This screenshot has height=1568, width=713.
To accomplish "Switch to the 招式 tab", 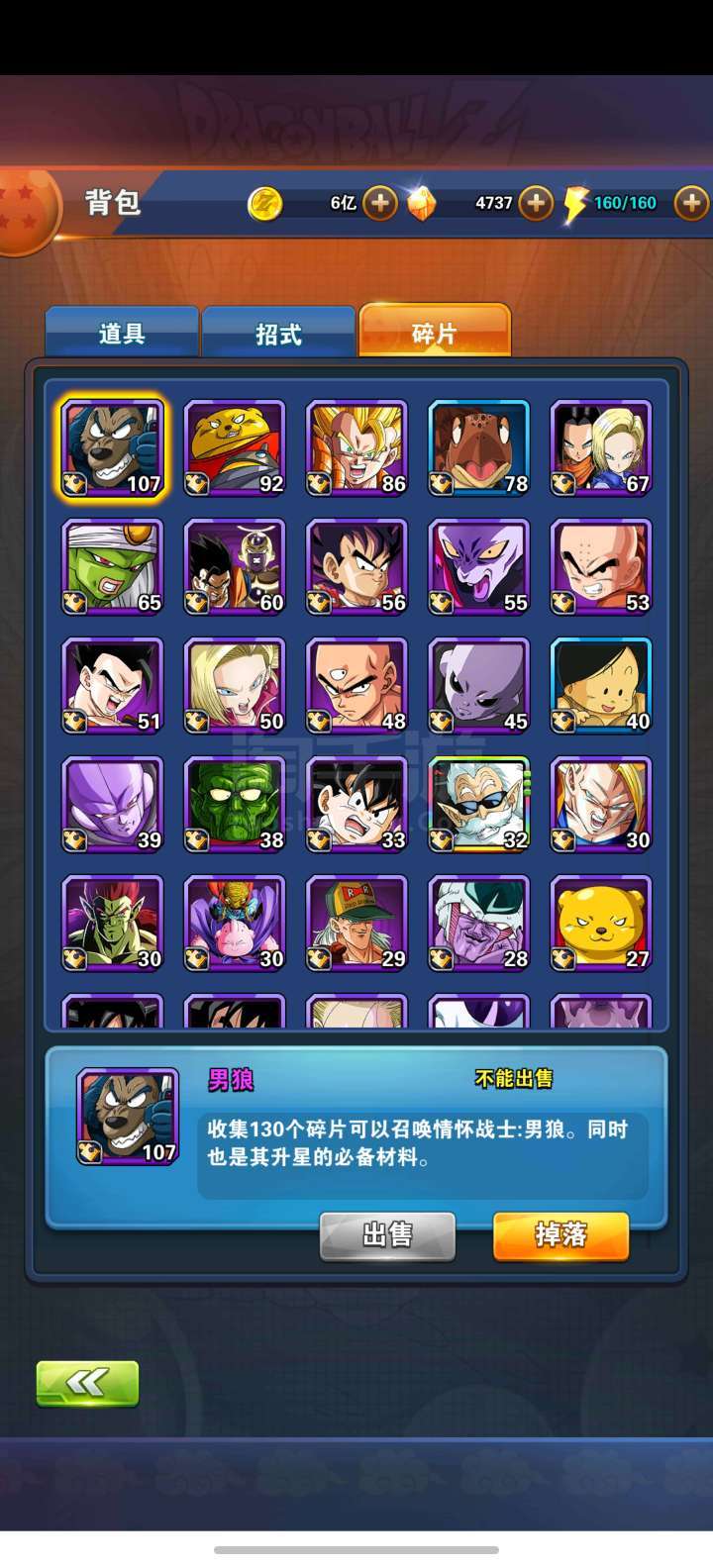I will [278, 333].
